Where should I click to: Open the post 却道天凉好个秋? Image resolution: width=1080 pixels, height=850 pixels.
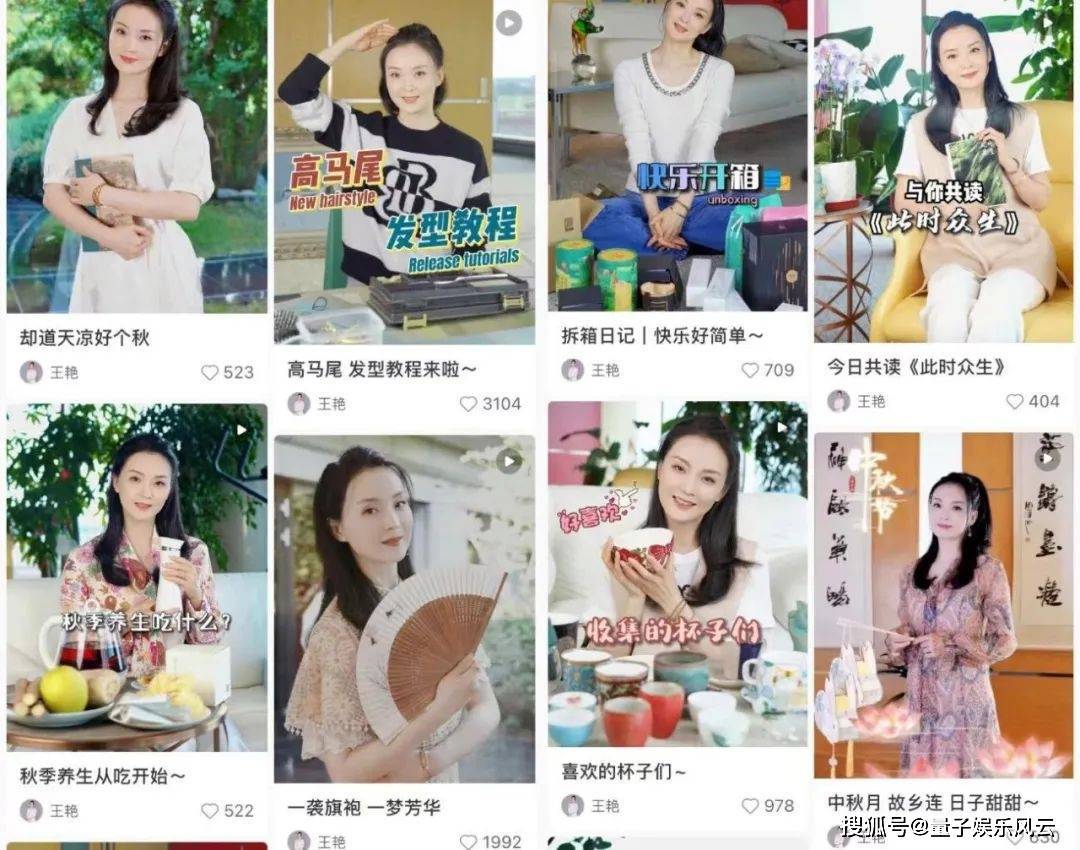pos(137,160)
